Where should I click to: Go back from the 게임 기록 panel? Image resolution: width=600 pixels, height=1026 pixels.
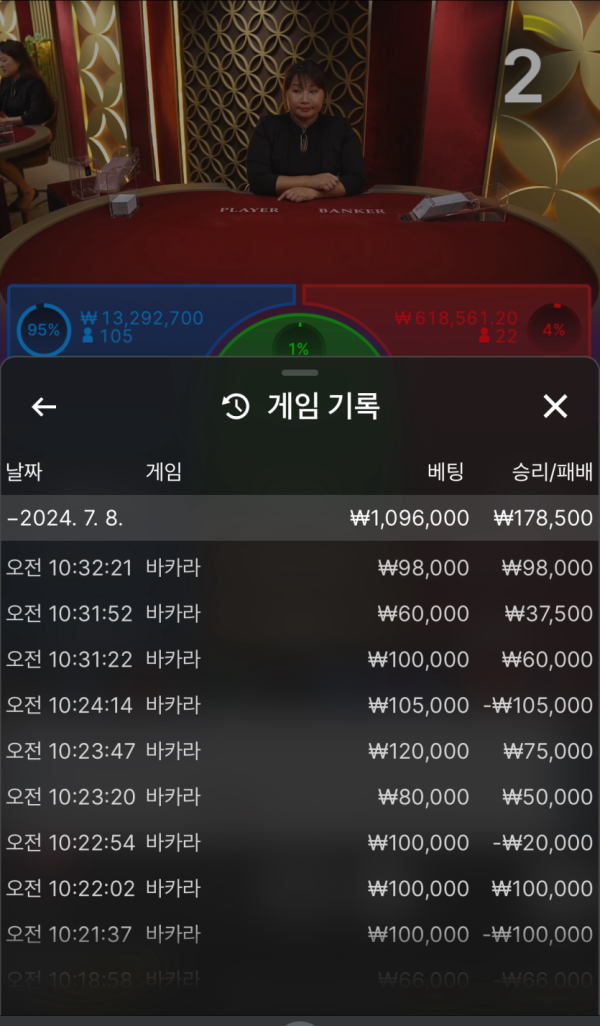[44, 406]
